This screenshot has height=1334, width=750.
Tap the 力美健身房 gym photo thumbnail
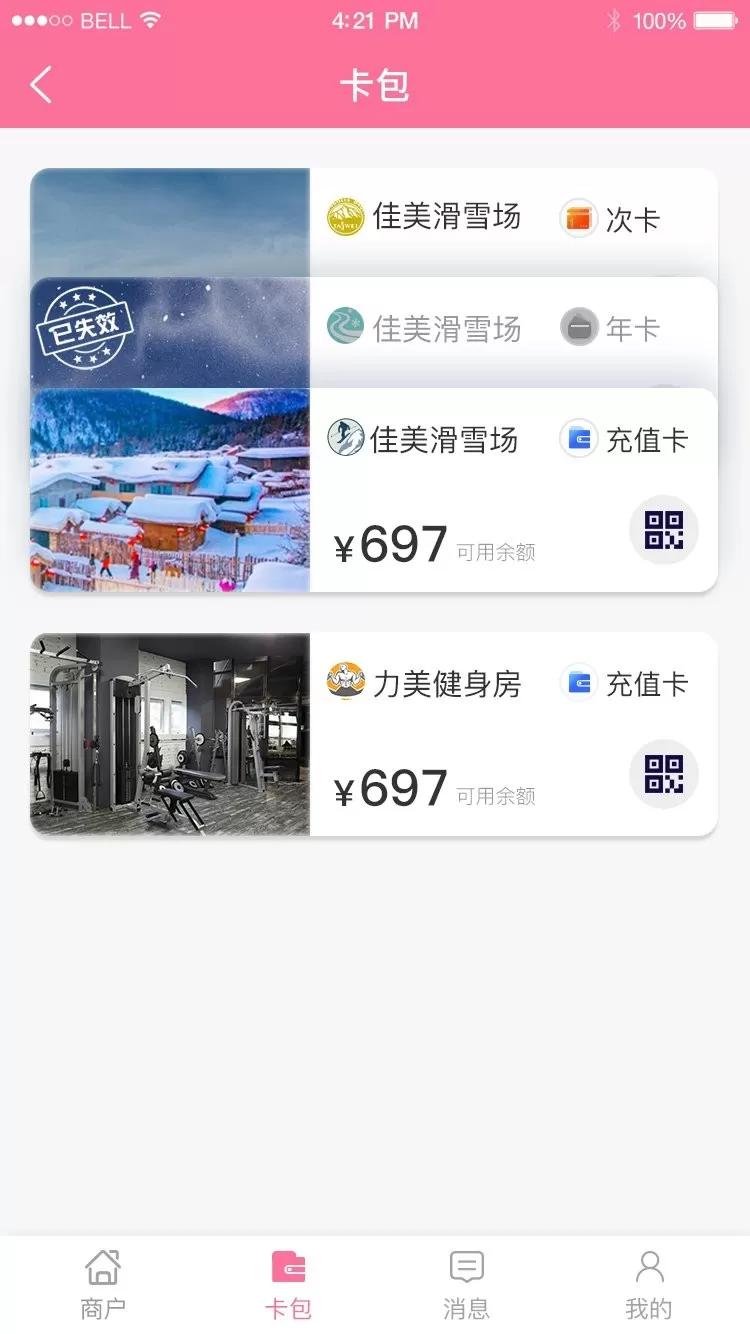click(170, 733)
